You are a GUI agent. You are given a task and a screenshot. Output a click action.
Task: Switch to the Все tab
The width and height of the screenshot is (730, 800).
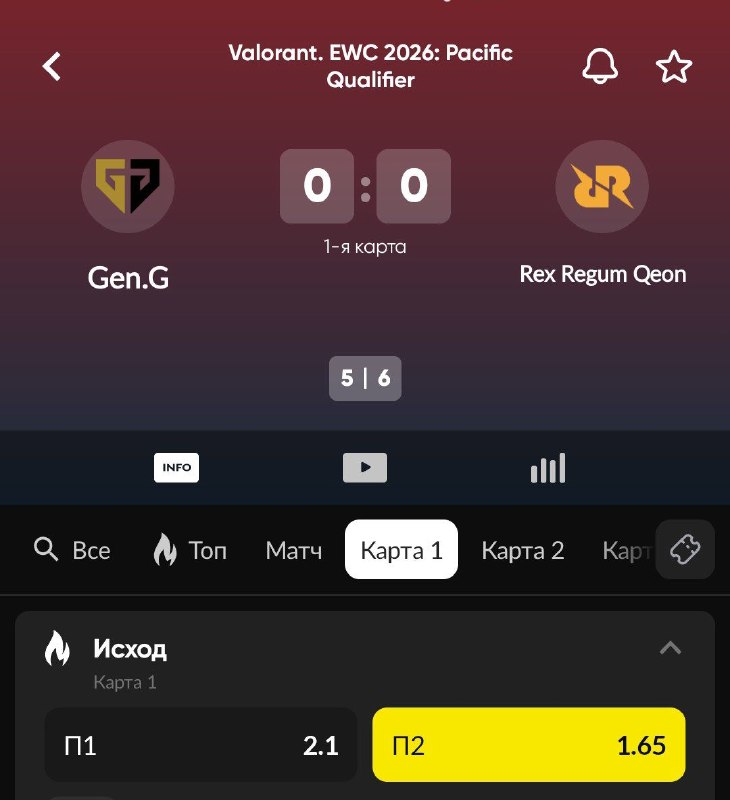point(72,550)
